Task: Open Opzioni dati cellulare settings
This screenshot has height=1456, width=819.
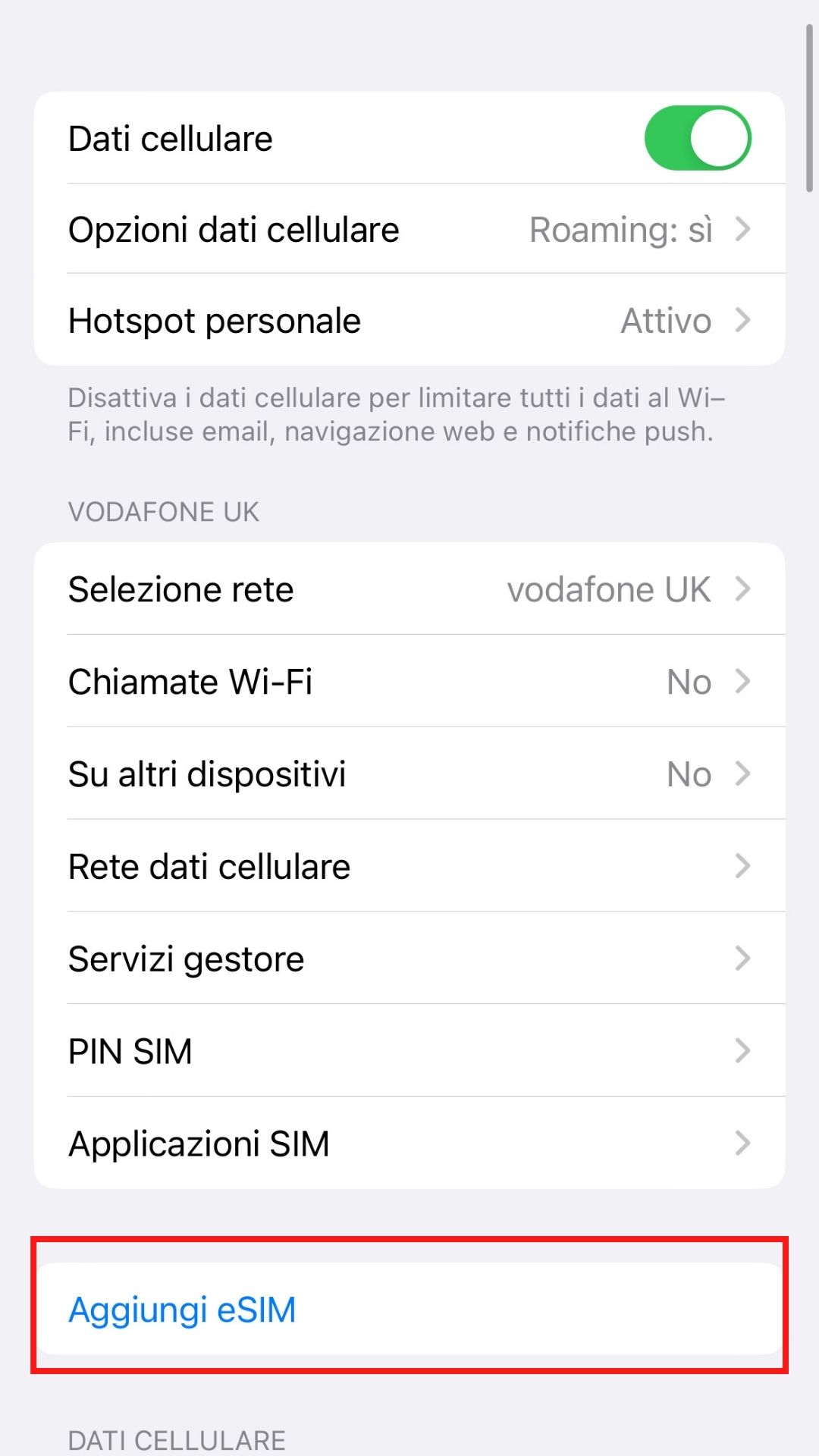Action: coord(303,229)
